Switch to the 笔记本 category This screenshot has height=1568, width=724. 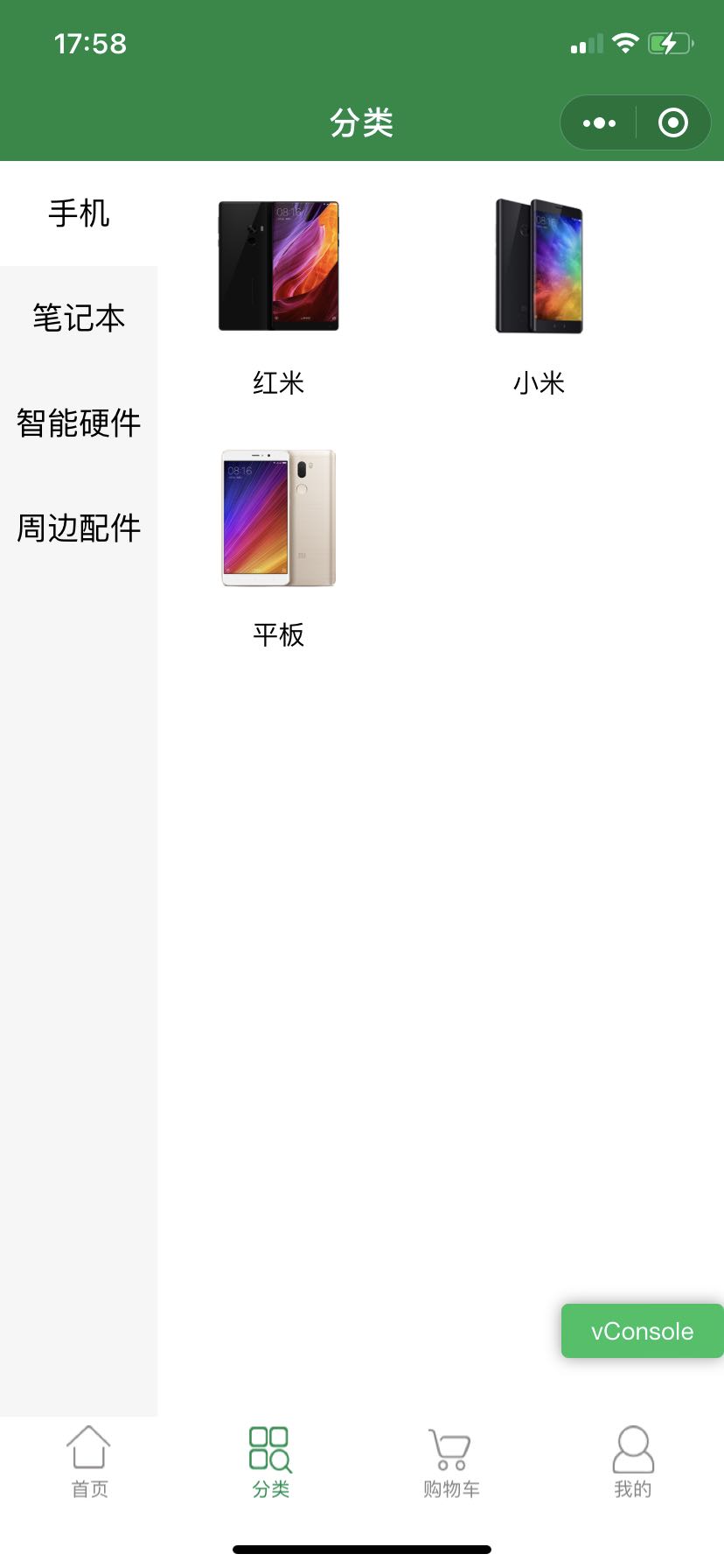coord(79,318)
